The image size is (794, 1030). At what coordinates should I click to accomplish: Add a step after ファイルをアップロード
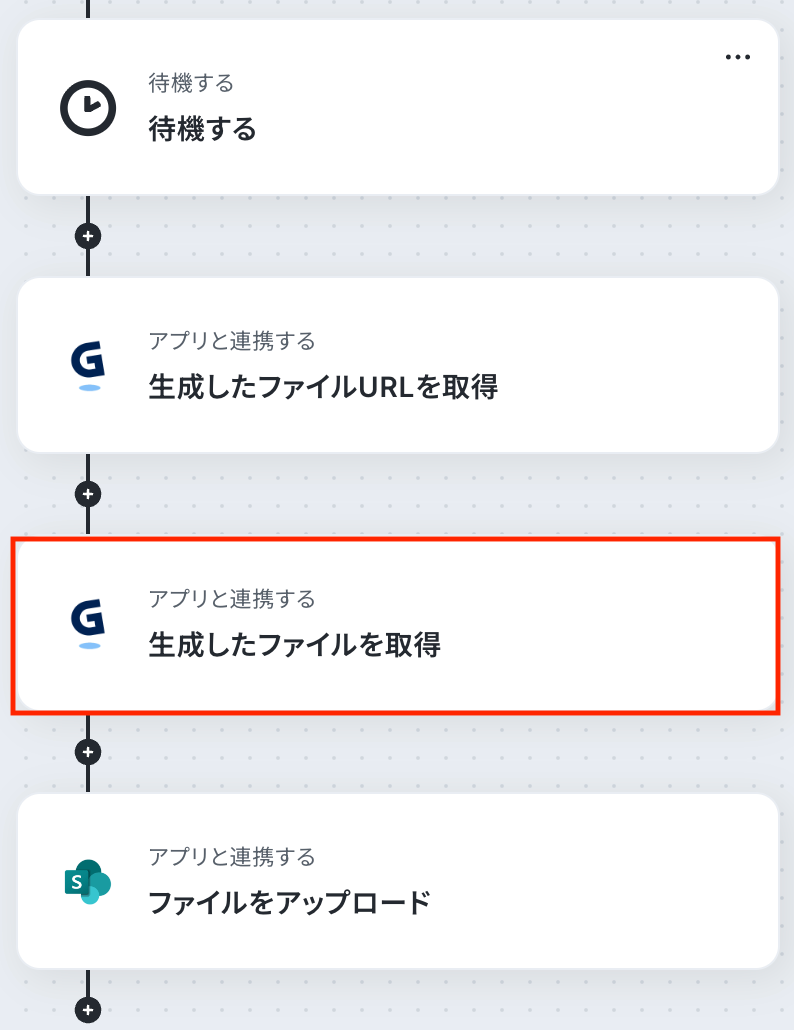(x=88, y=1010)
